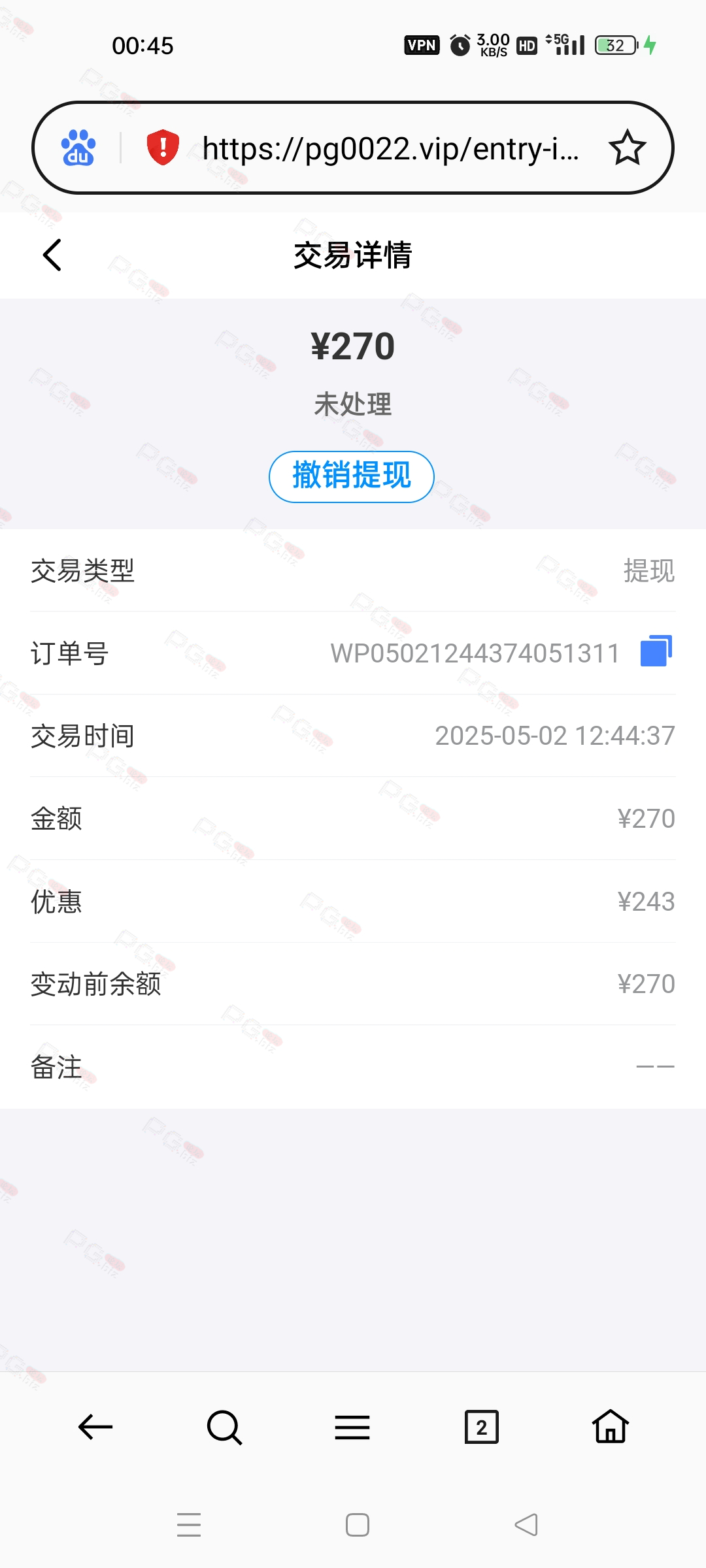Go back from the 交易详情 page
Viewport: 706px width, 1568px height.
tap(52, 255)
